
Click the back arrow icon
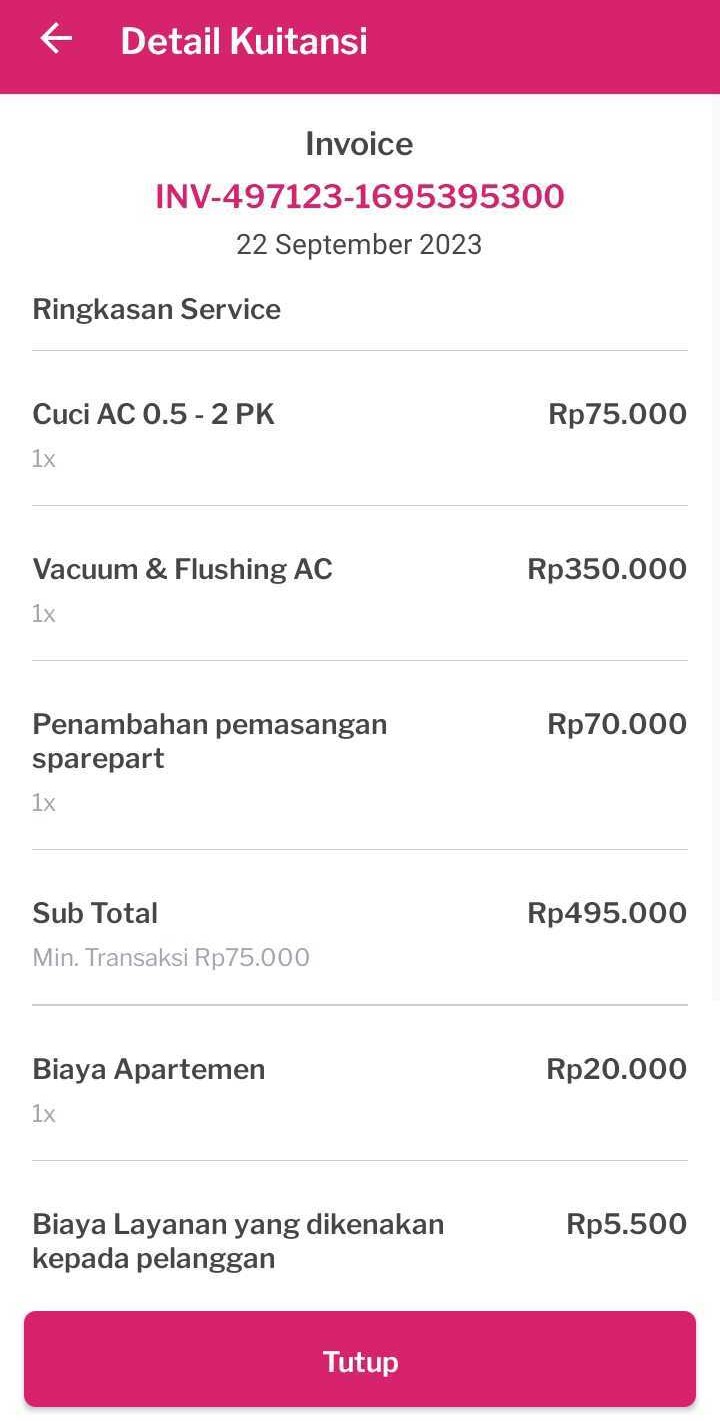click(56, 39)
